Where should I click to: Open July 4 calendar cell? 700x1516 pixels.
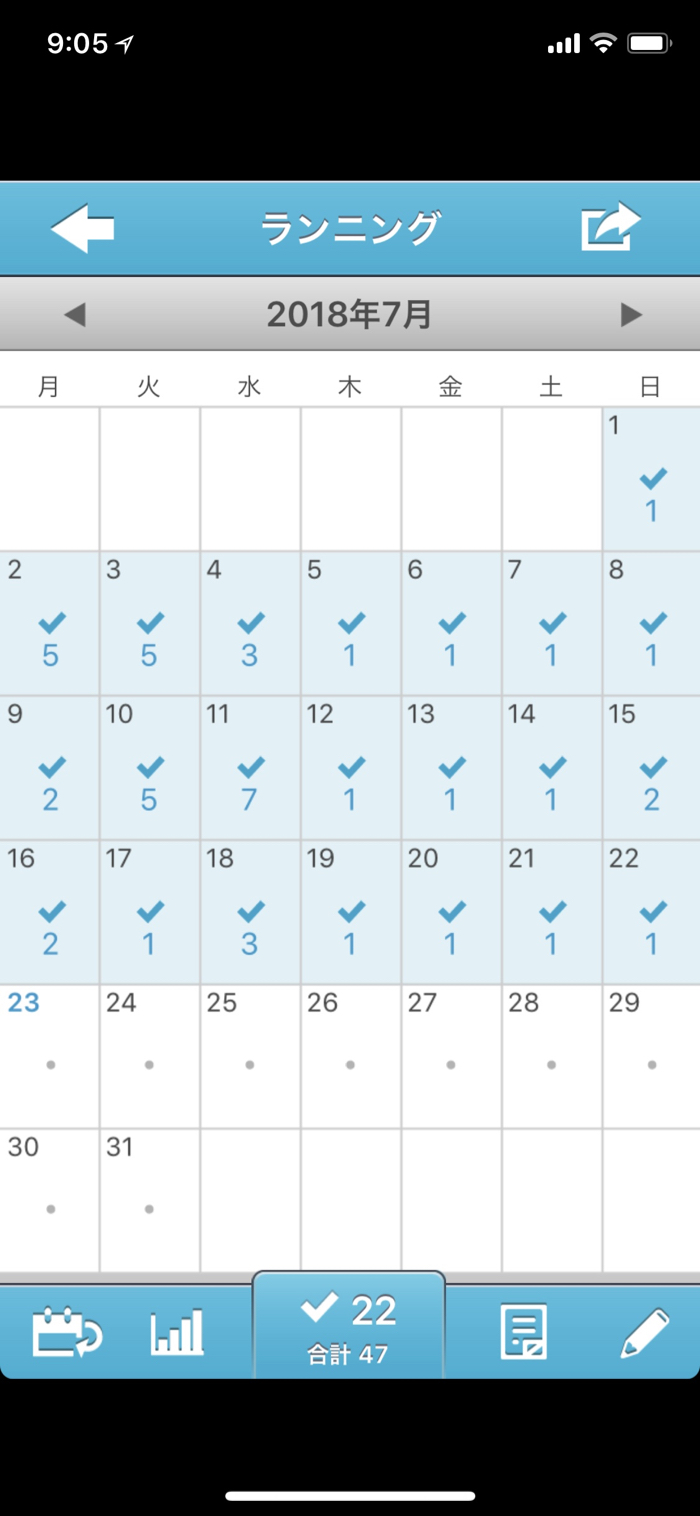[250, 624]
